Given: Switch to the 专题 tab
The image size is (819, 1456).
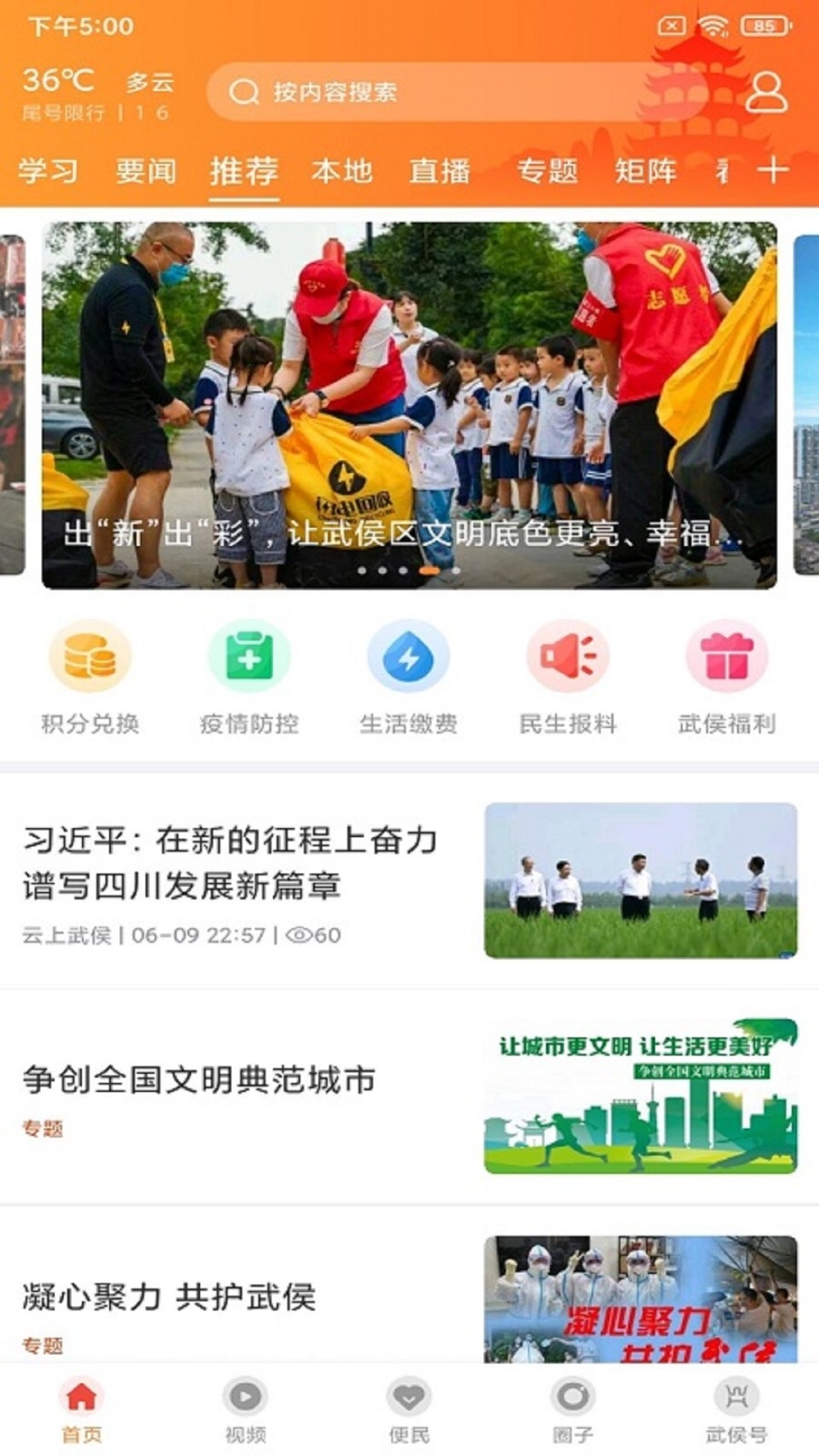Looking at the screenshot, I should pyautogui.click(x=547, y=171).
